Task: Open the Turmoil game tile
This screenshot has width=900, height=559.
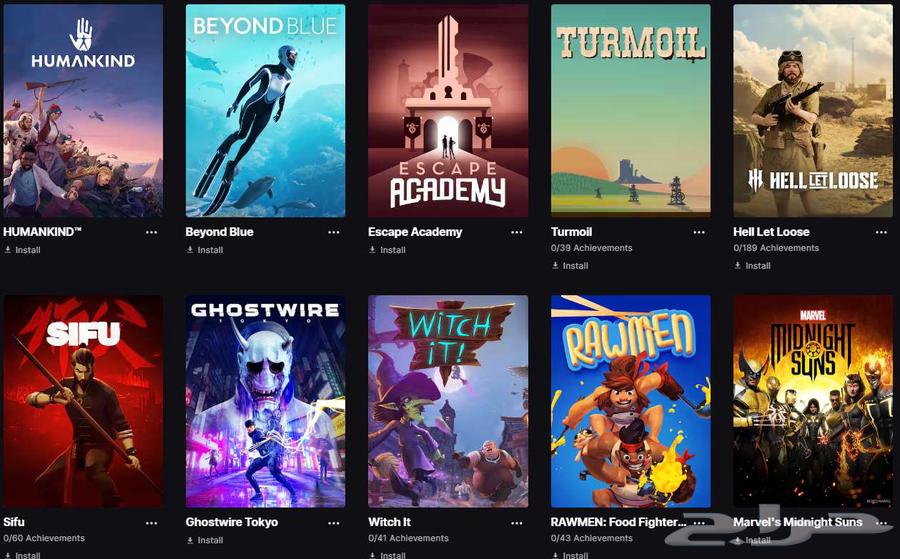Action: tap(630, 110)
